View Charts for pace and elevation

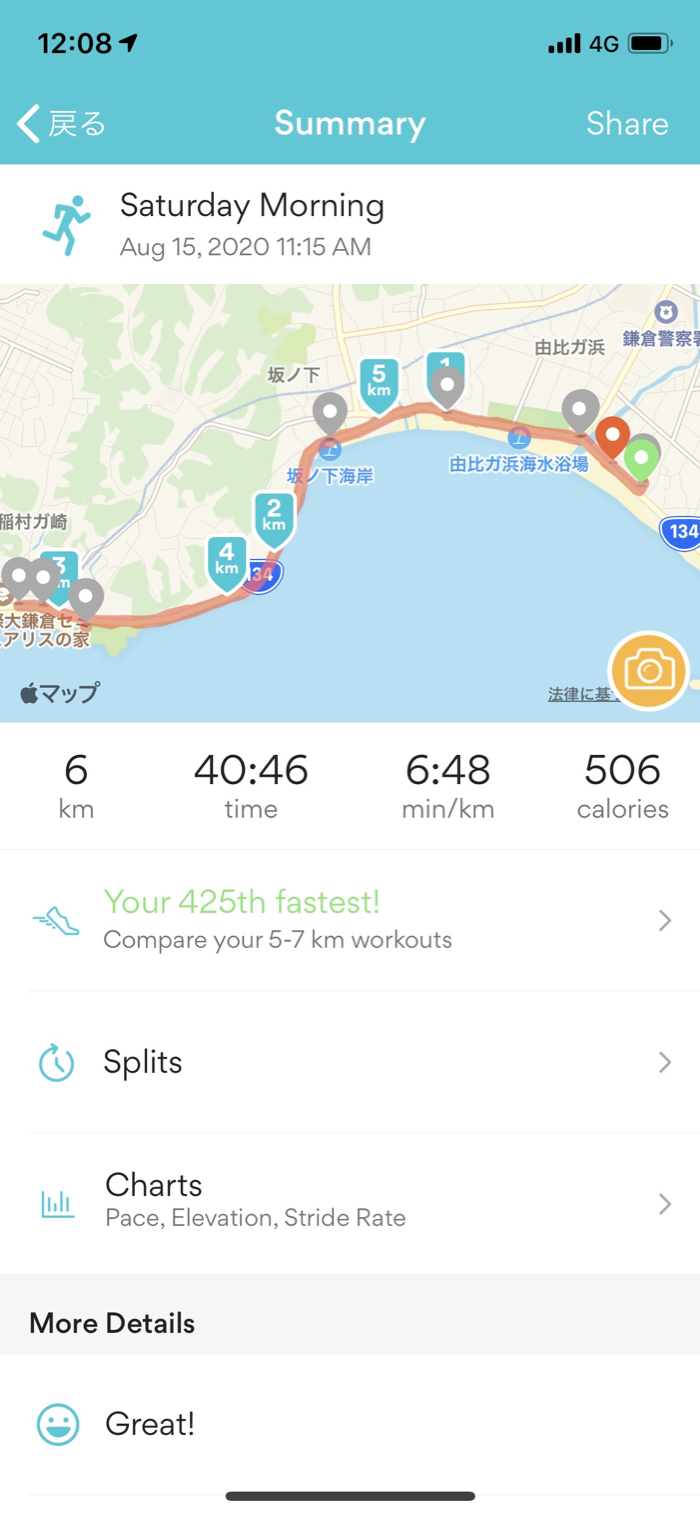pyautogui.click(x=350, y=1200)
